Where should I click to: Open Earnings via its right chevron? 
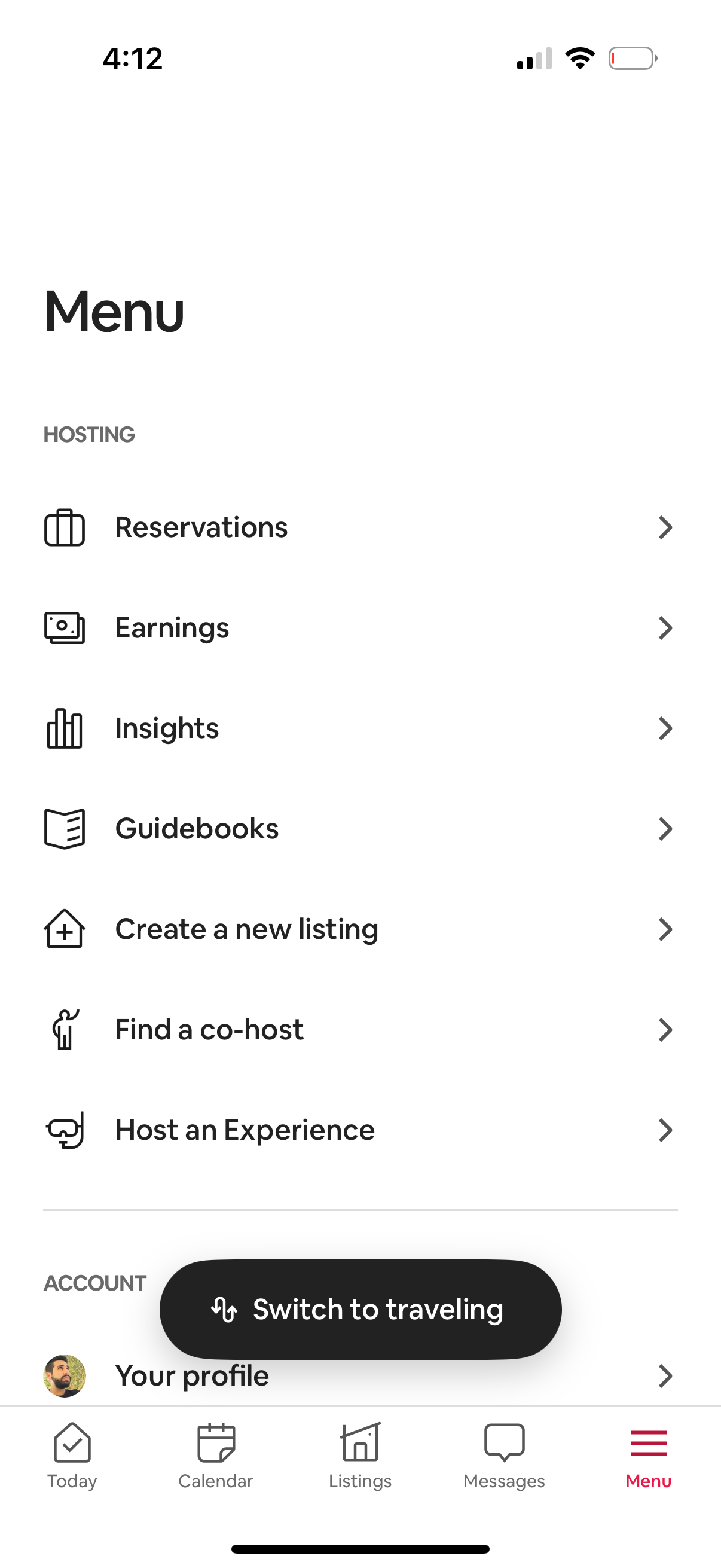click(665, 628)
